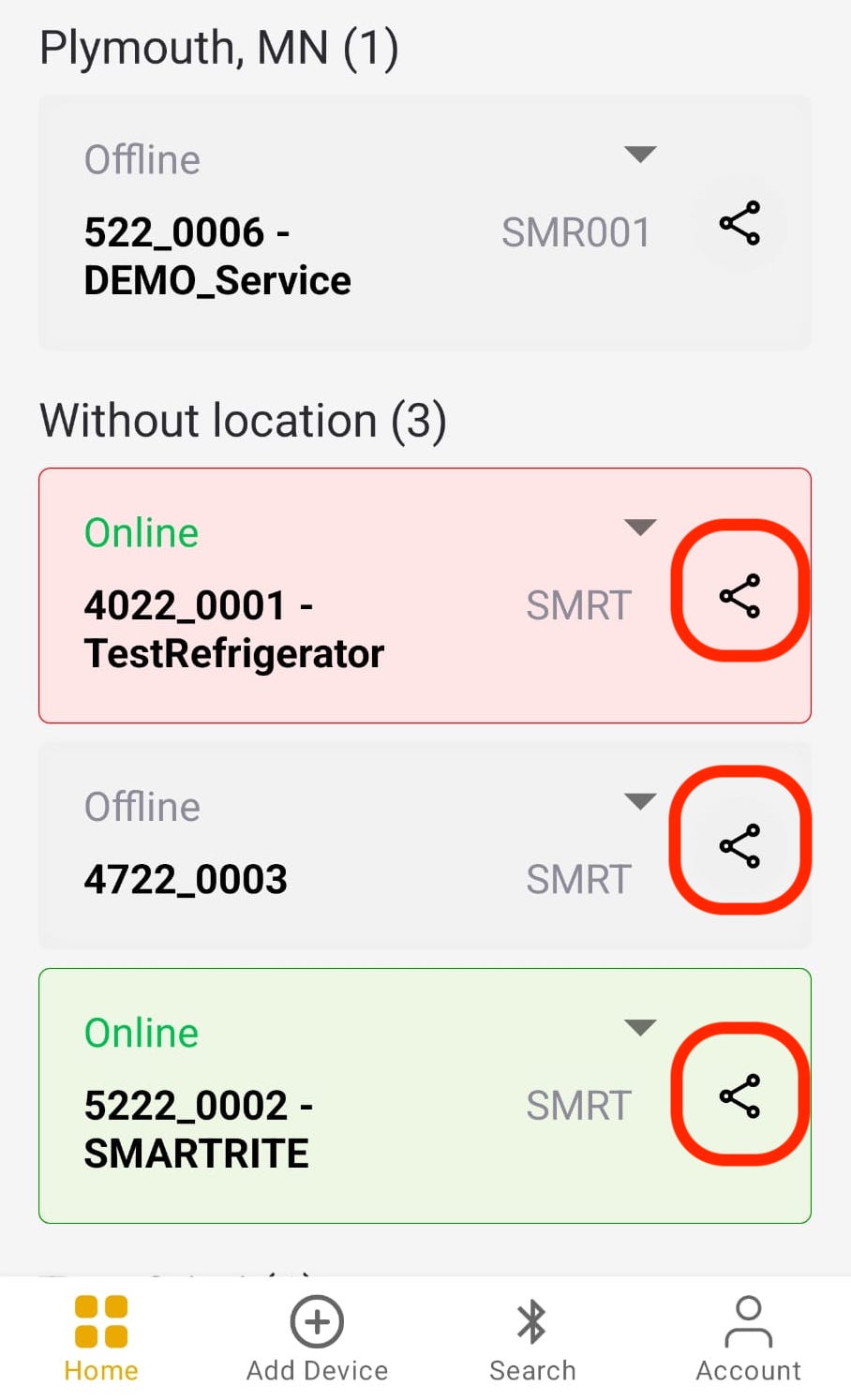Screen dimensions: 851x1400
Task: Share the 522_0006 DEMO_Service device
Action: 739,223
